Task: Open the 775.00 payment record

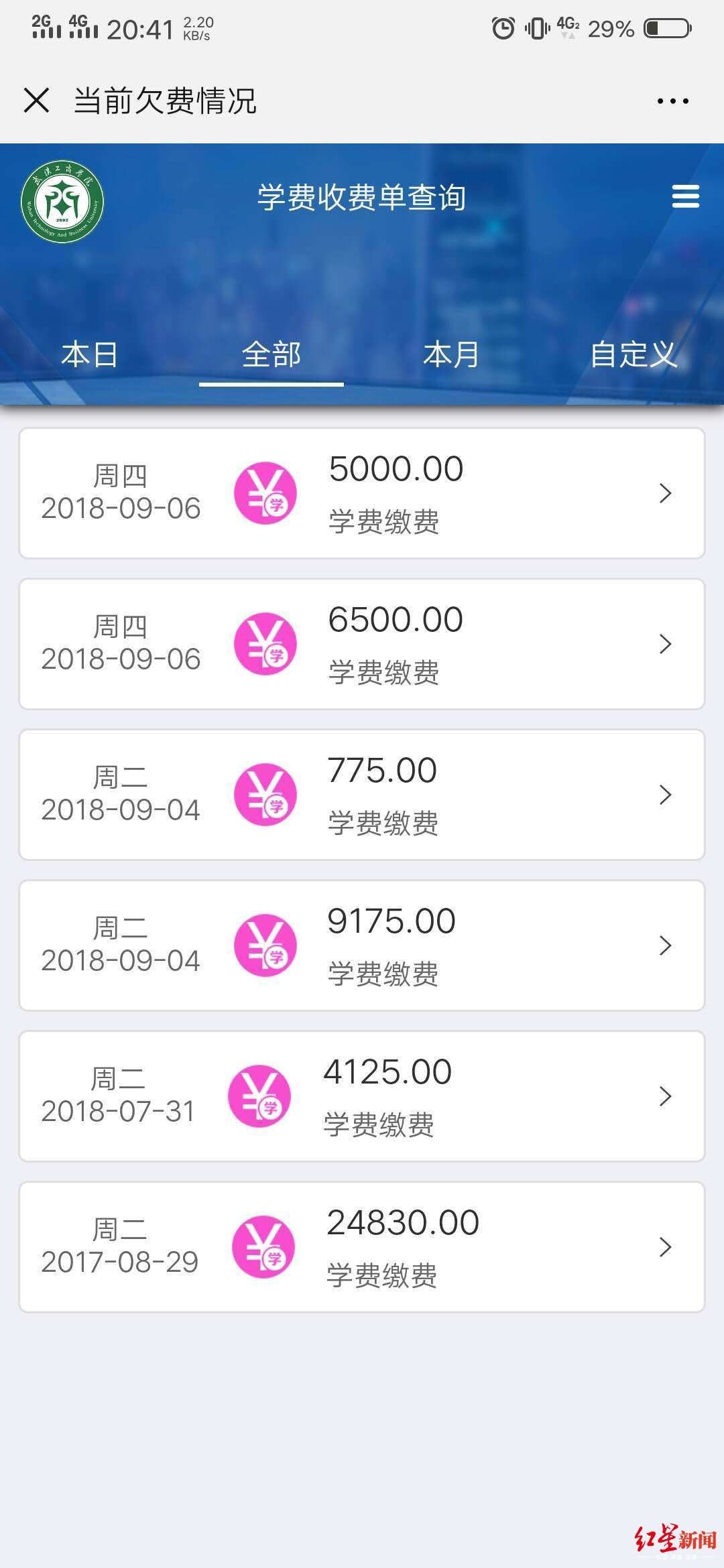Action: (x=362, y=795)
